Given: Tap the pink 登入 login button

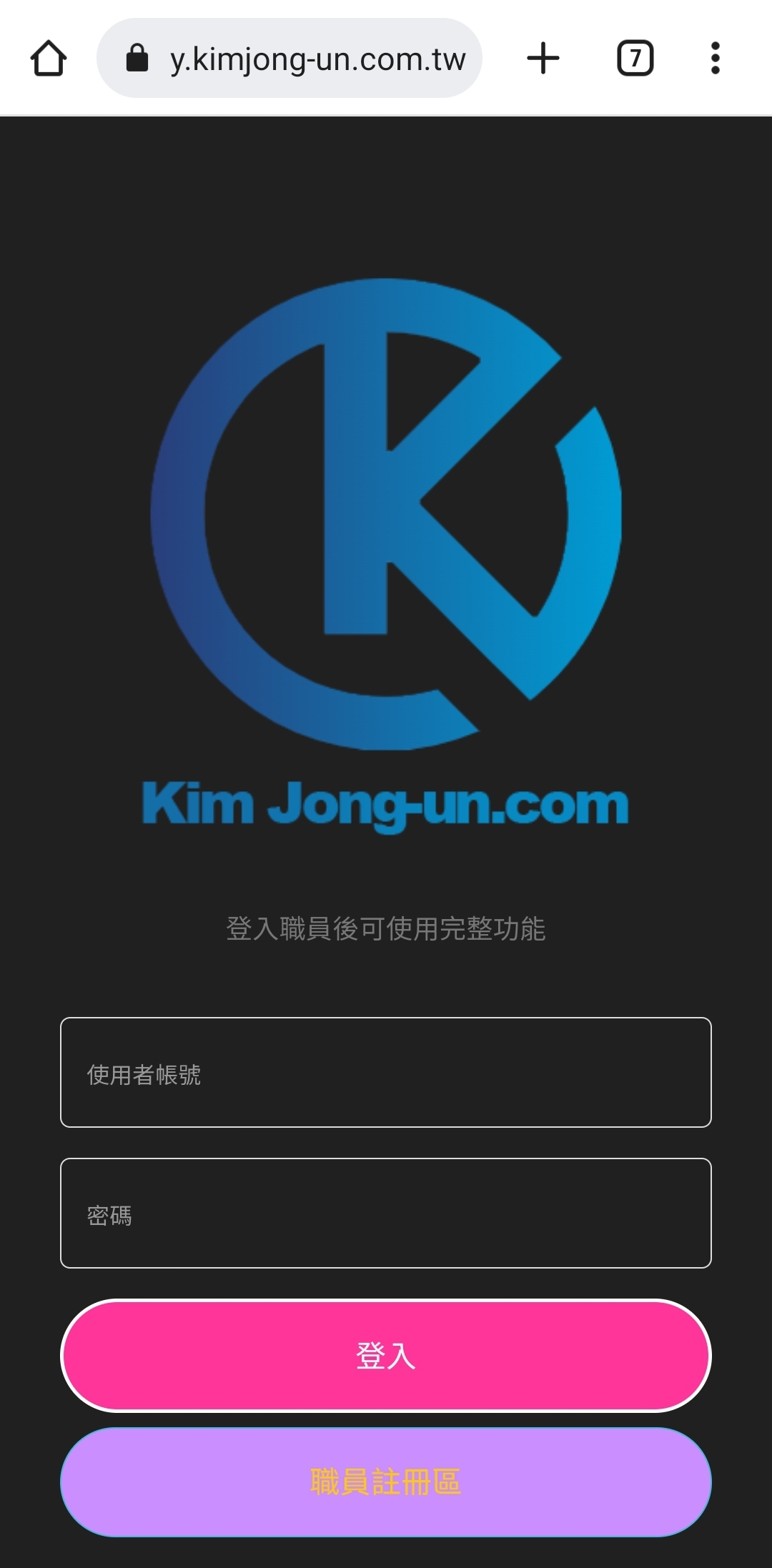Looking at the screenshot, I should pos(386,1355).
